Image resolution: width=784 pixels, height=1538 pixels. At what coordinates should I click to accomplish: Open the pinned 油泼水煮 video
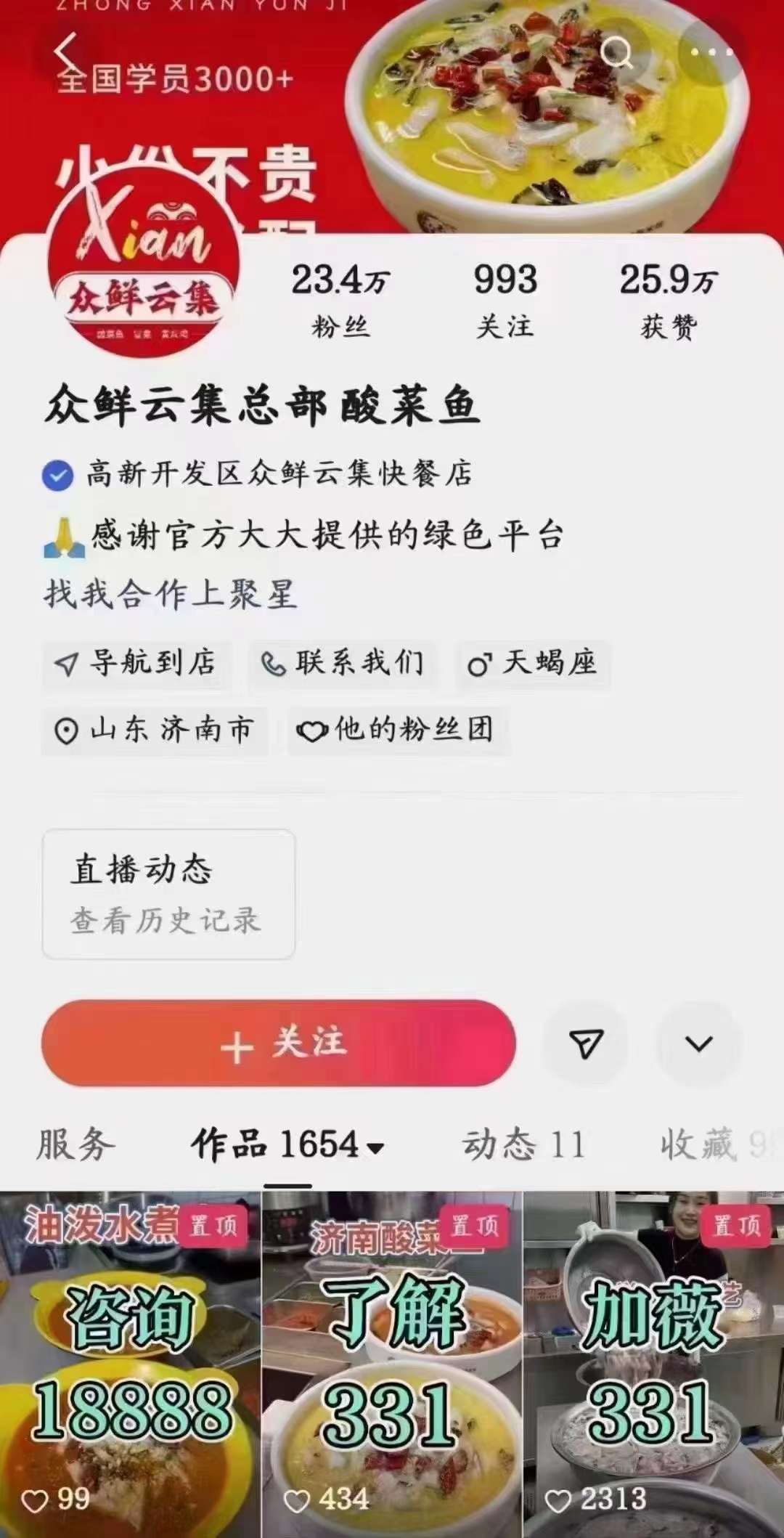[x=130, y=1365]
